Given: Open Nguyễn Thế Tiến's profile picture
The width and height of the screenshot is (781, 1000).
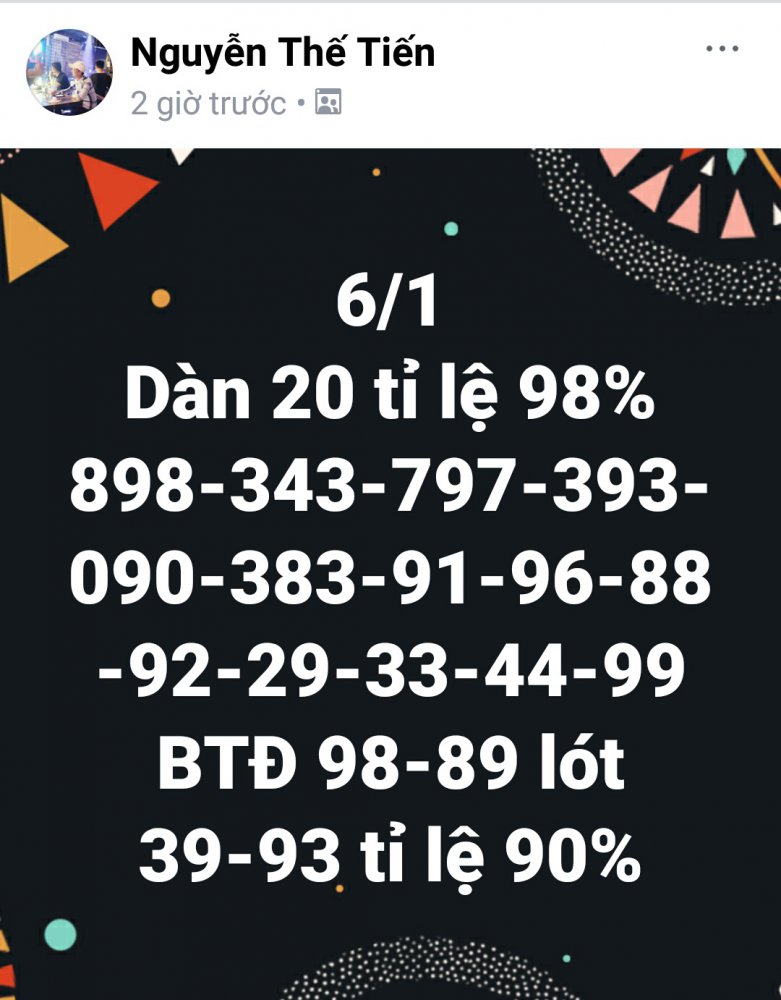Looking at the screenshot, I should click(68, 73).
